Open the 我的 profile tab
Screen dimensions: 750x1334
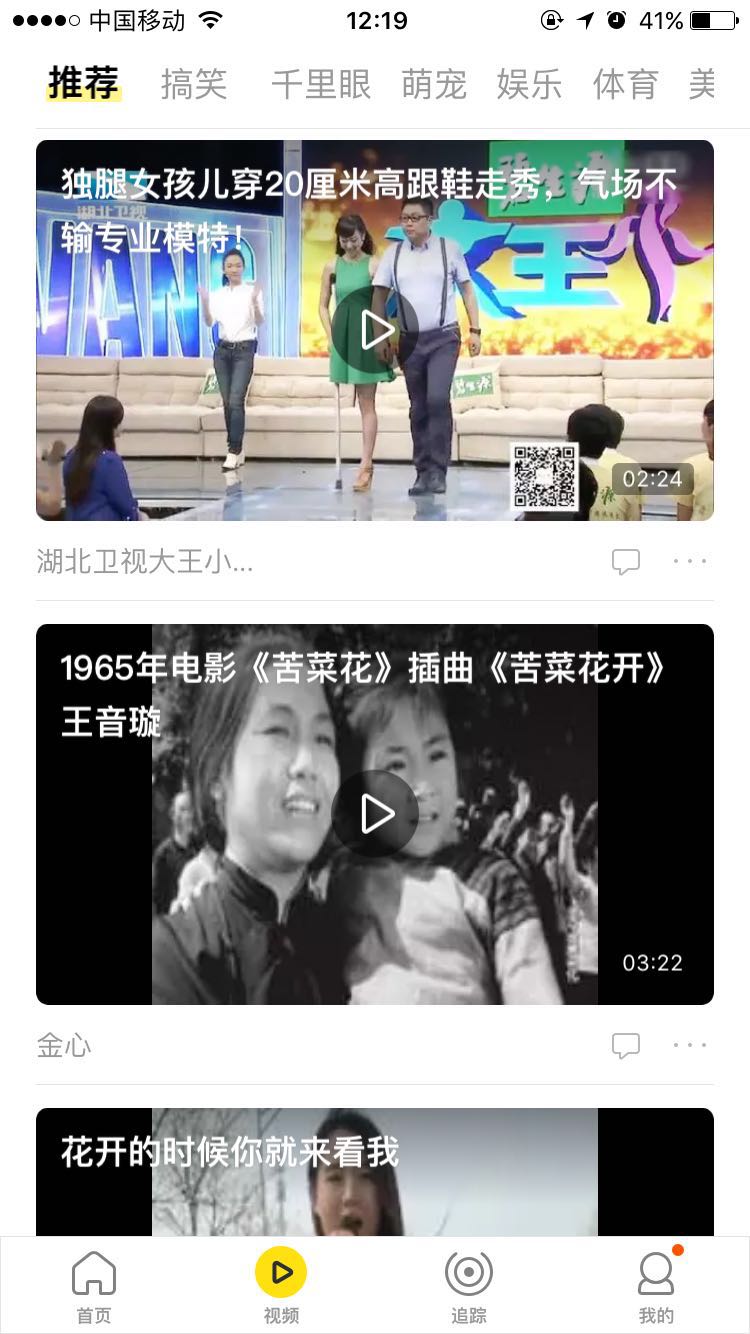point(656,1286)
